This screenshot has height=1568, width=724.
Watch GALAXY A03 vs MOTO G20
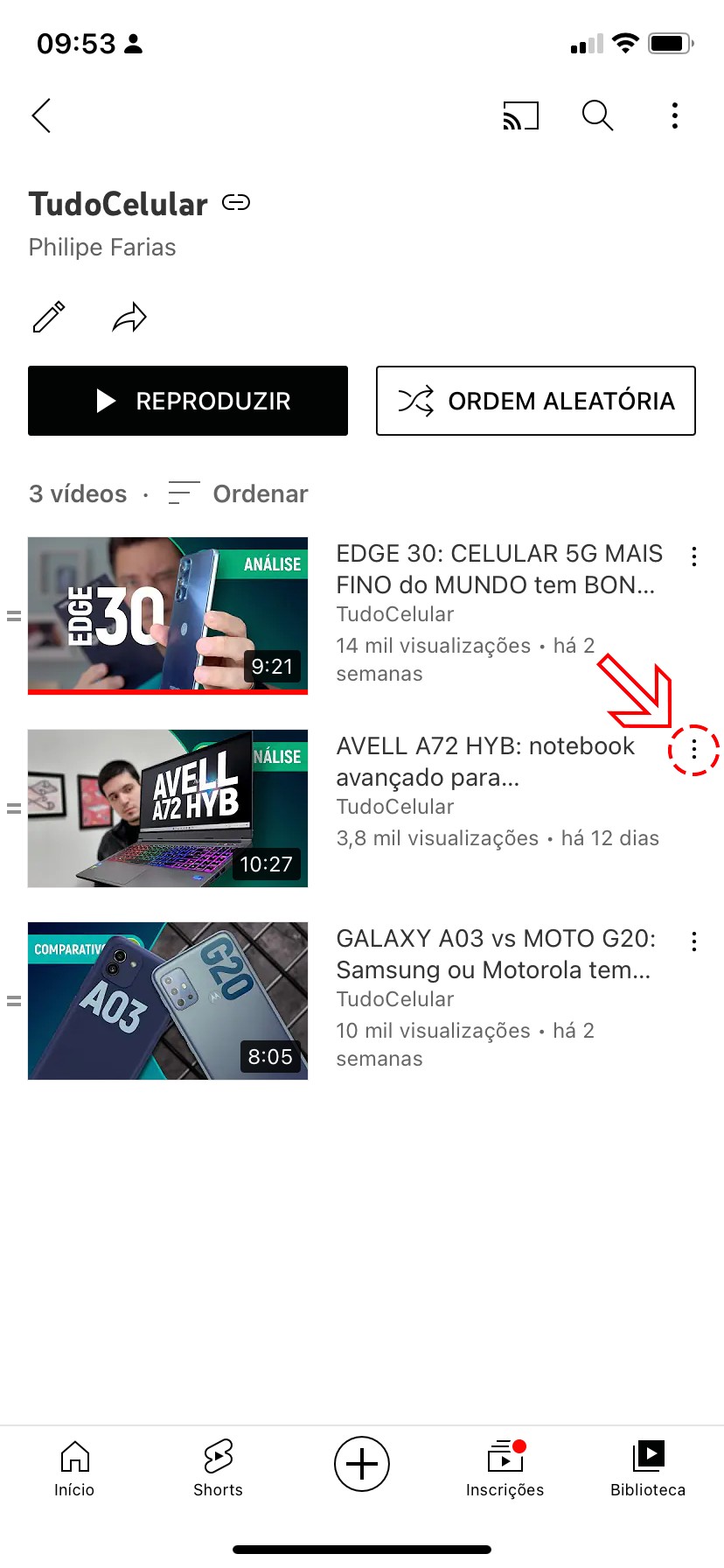168,1000
